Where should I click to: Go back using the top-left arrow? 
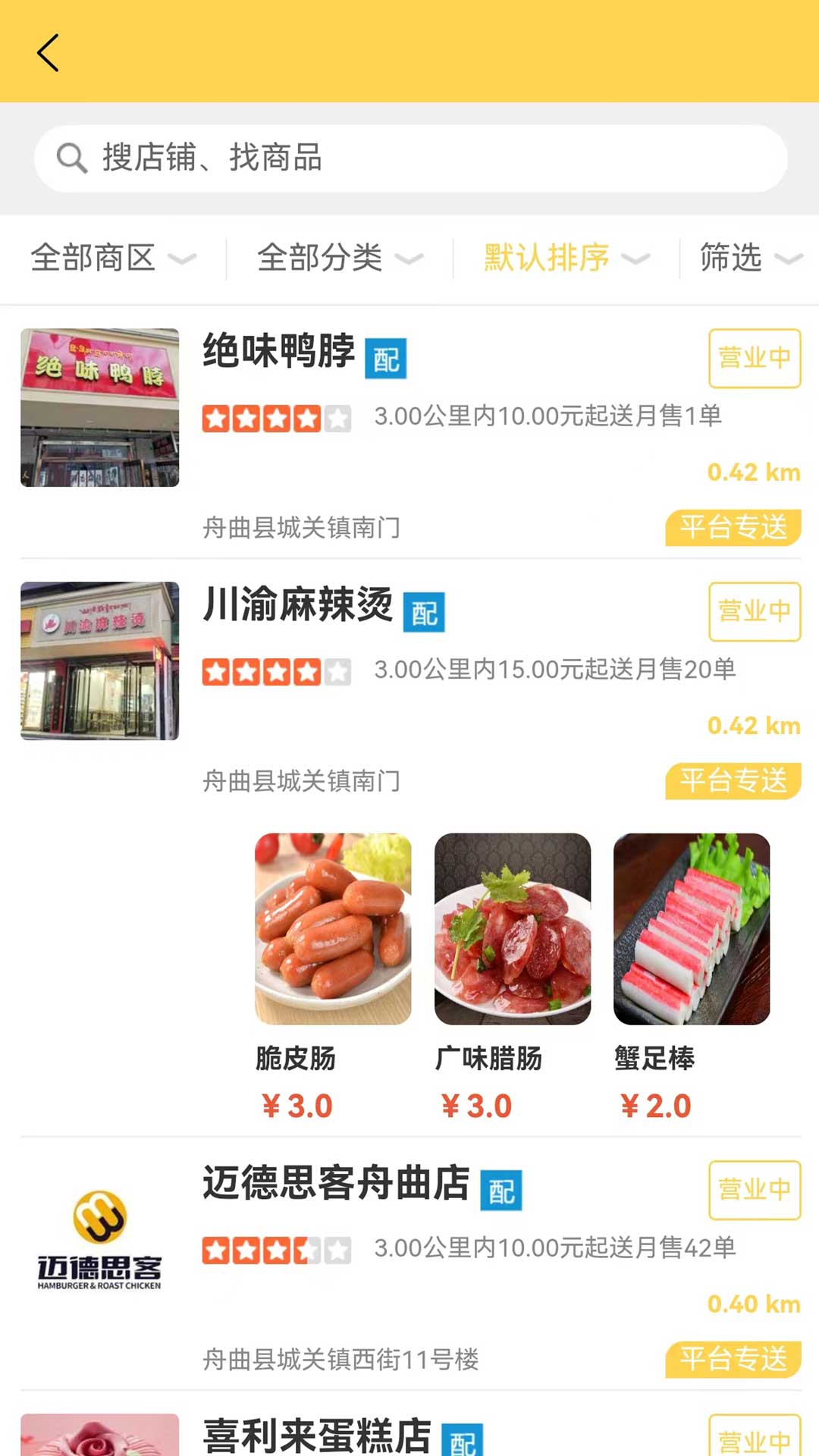(x=48, y=53)
